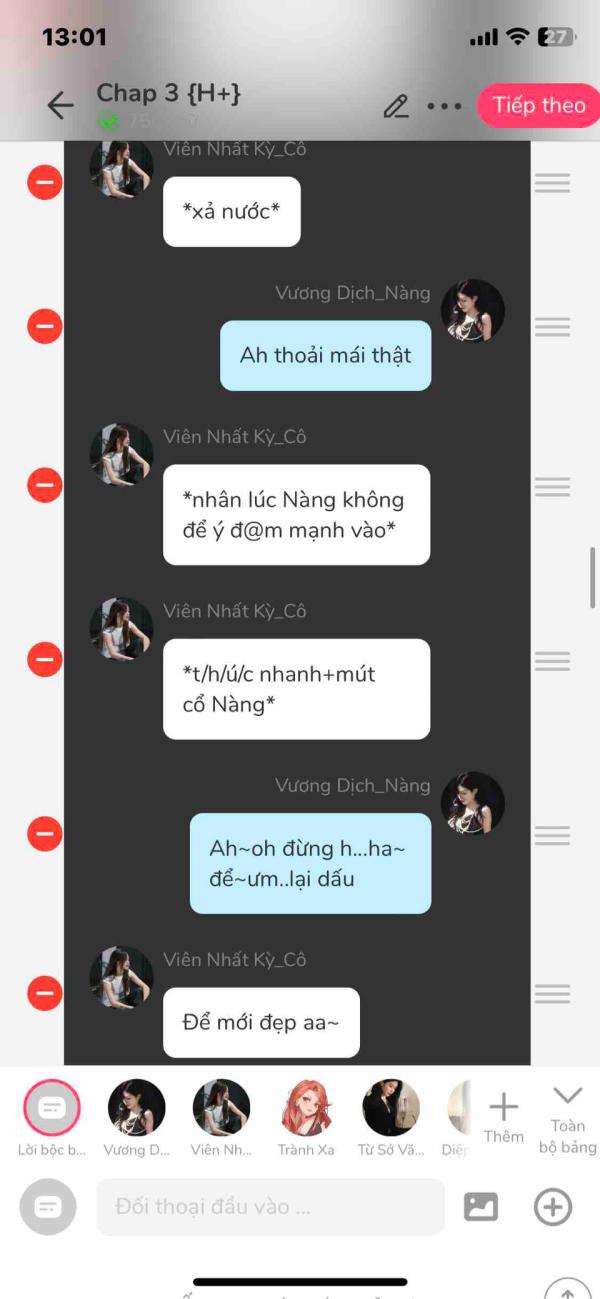The image size is (600, 1299).
Task: Tap the grey speech bubble button
Action: click(x=48, y=1207)
